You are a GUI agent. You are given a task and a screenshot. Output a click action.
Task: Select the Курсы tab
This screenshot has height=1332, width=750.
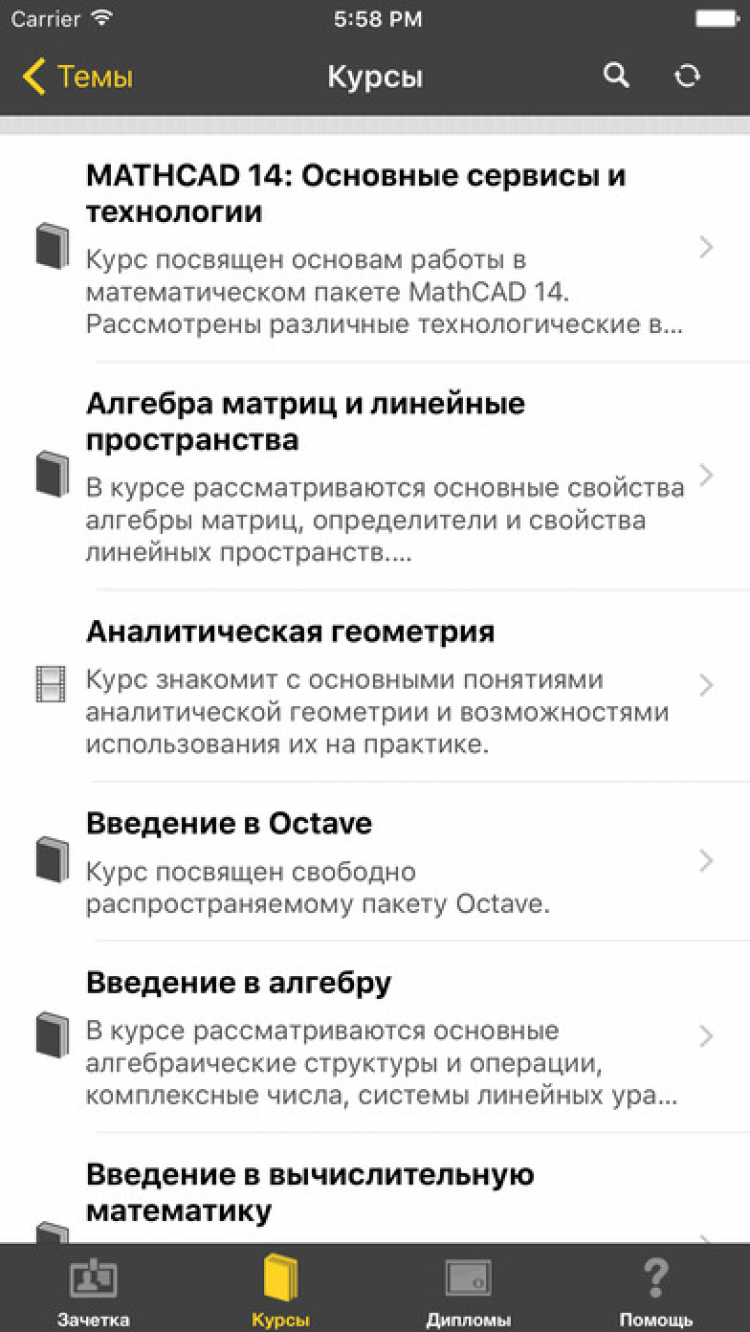point(280,1291)
